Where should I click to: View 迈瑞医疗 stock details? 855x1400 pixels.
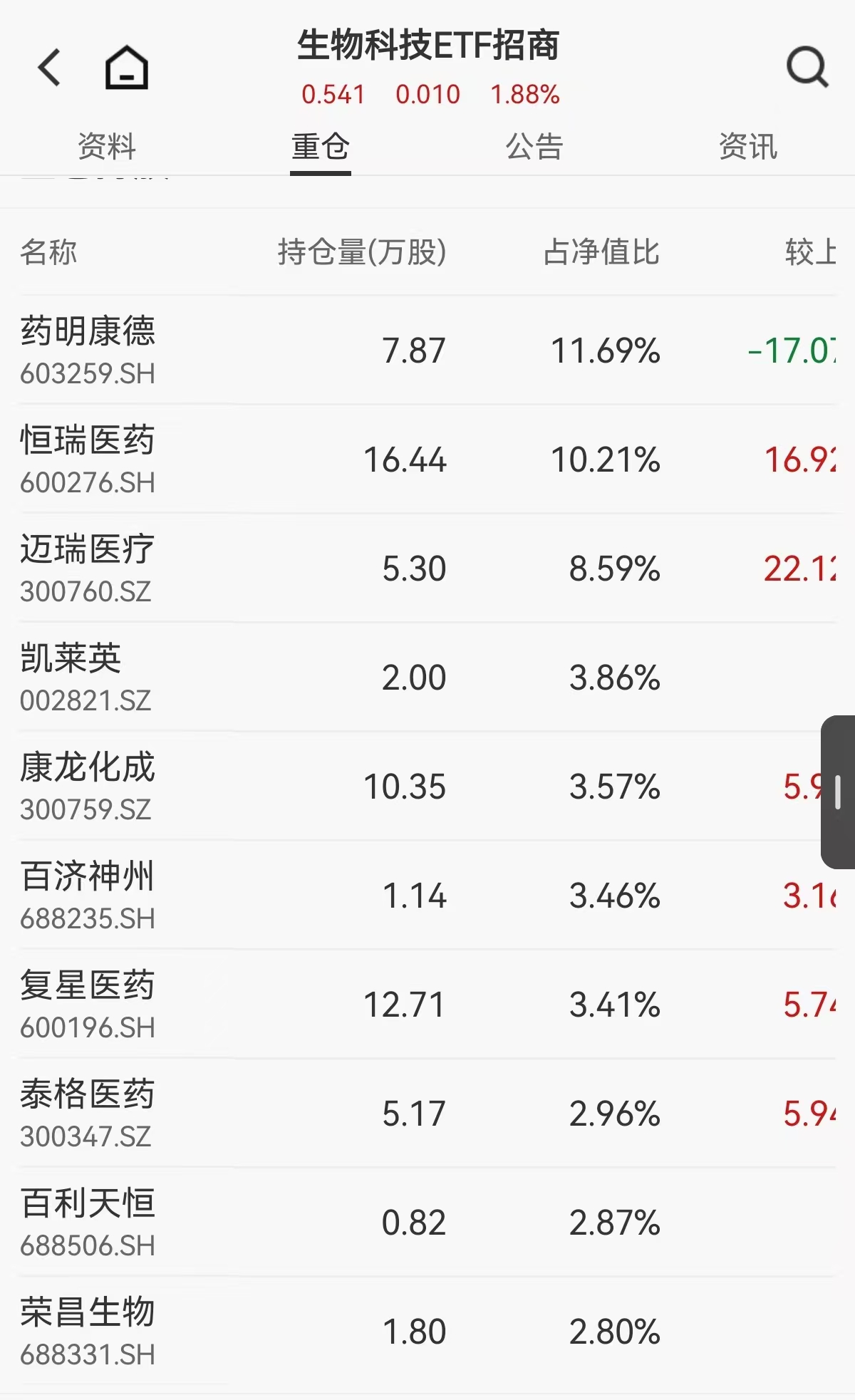(x=427, y=569)
